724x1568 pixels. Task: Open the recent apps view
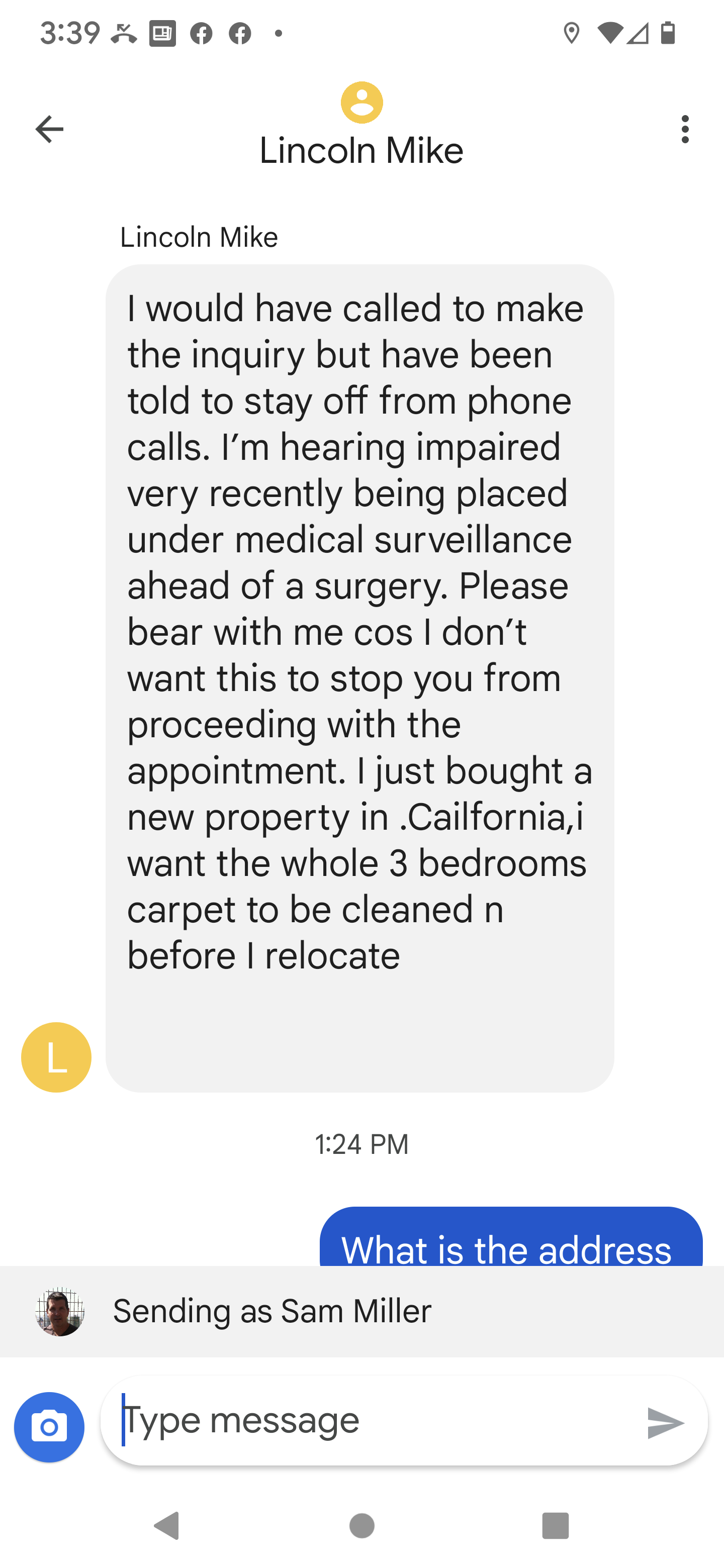click(555, 1526)
